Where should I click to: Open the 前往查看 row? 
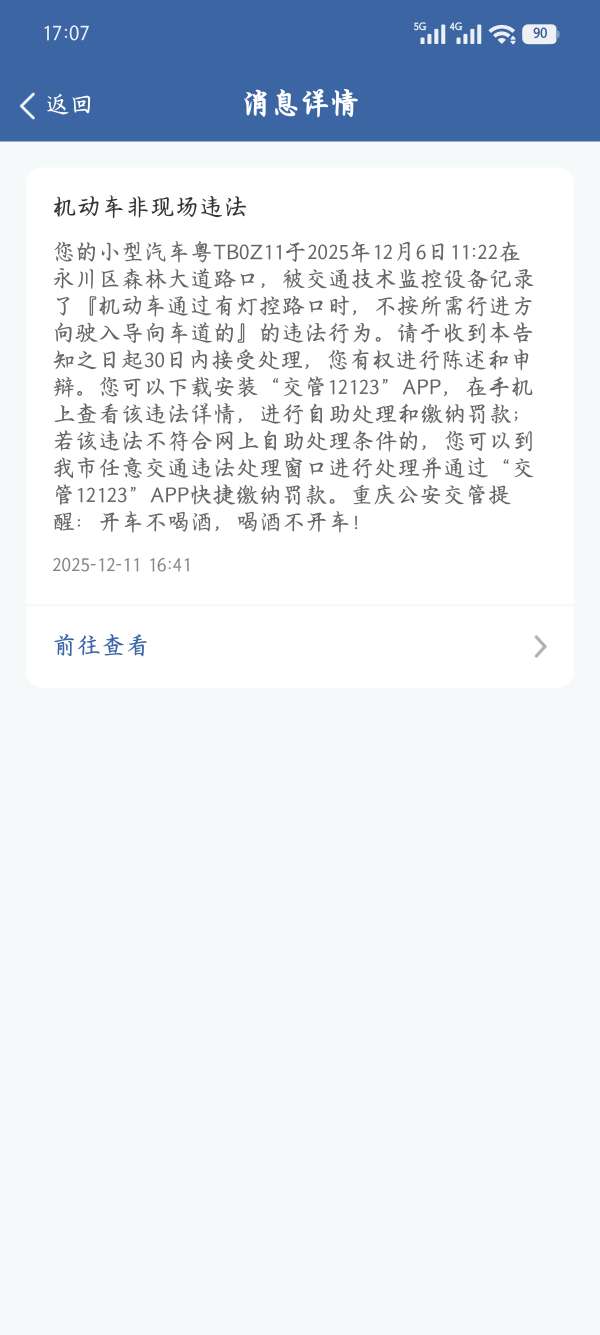coord(300,646)
